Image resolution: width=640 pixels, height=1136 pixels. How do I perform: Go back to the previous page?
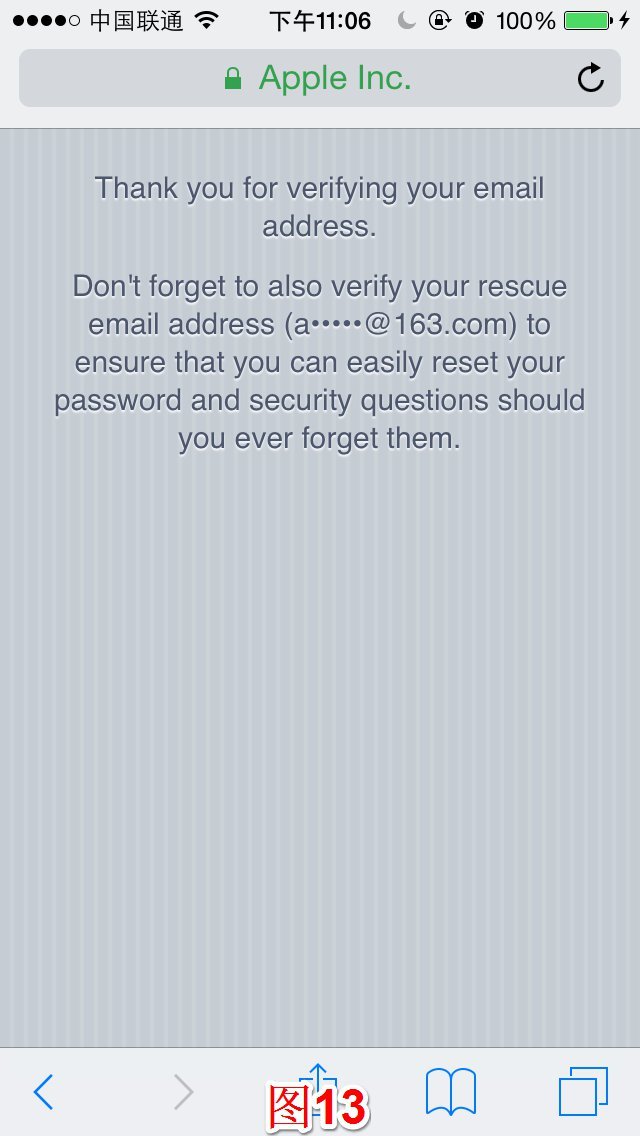(x=43, y=1092)
